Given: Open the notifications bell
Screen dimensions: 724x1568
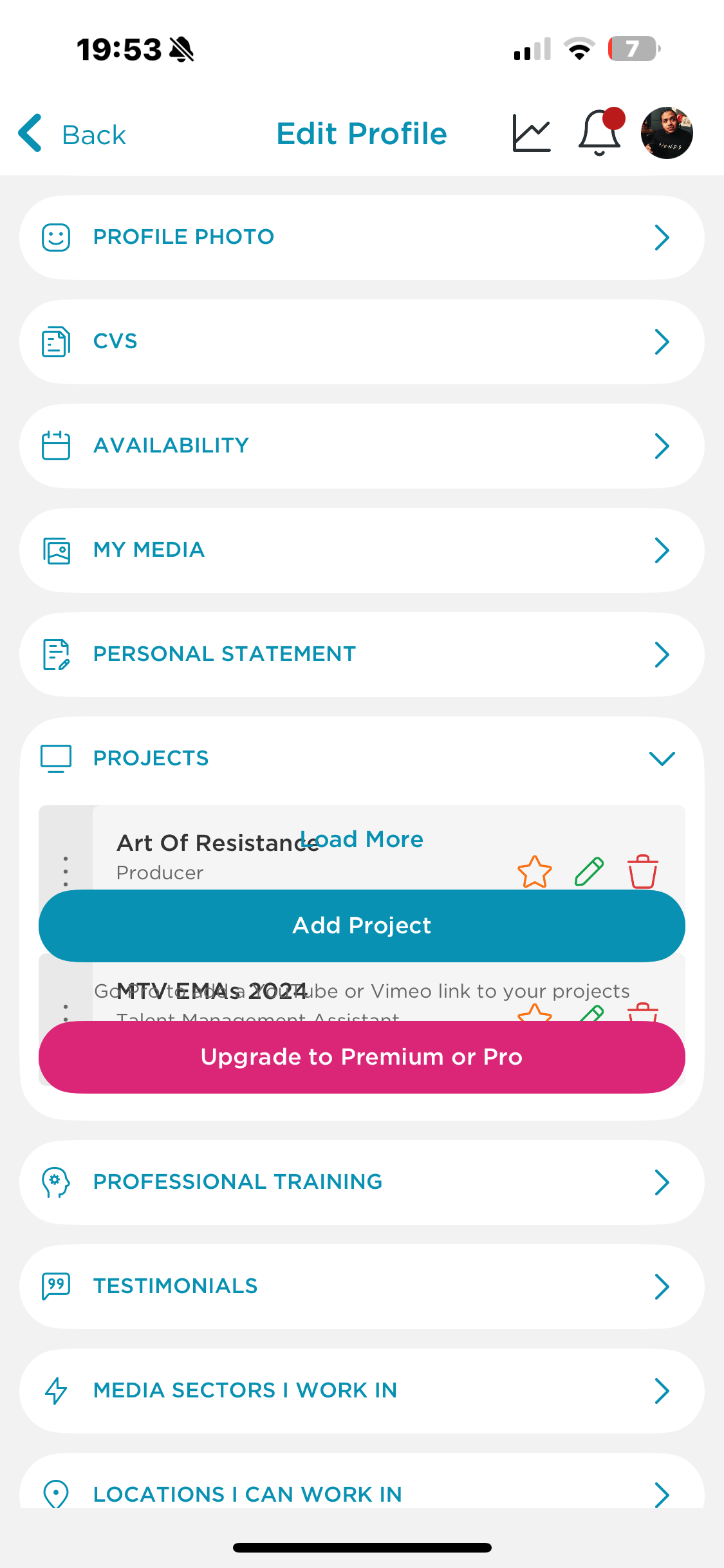Looking at the screenshot, I should click(599, 133).
